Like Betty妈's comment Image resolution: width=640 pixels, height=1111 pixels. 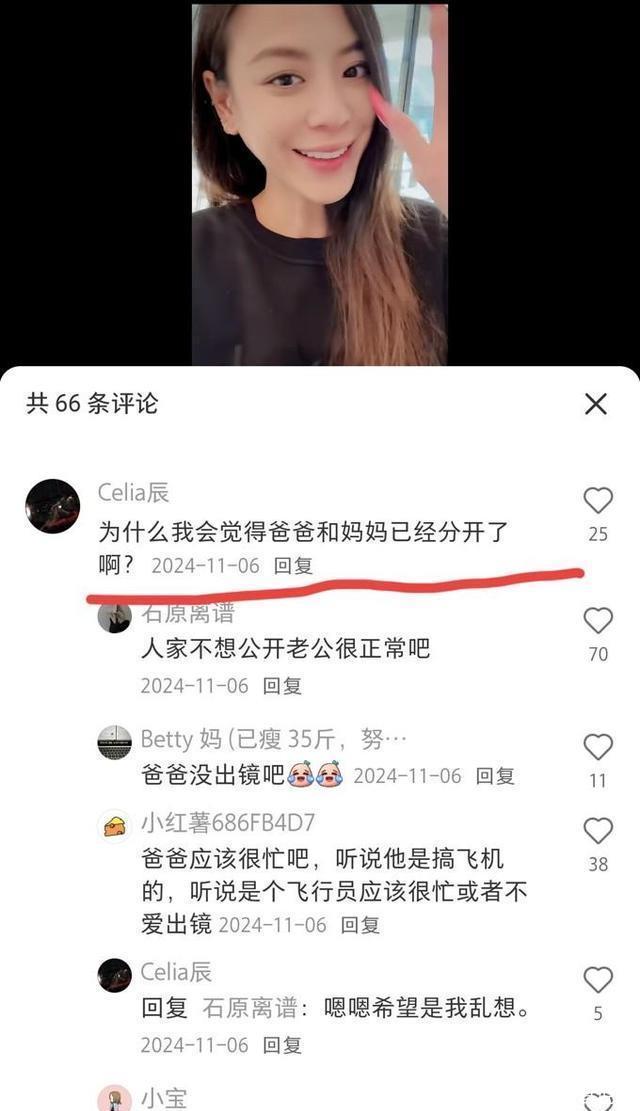597,747
